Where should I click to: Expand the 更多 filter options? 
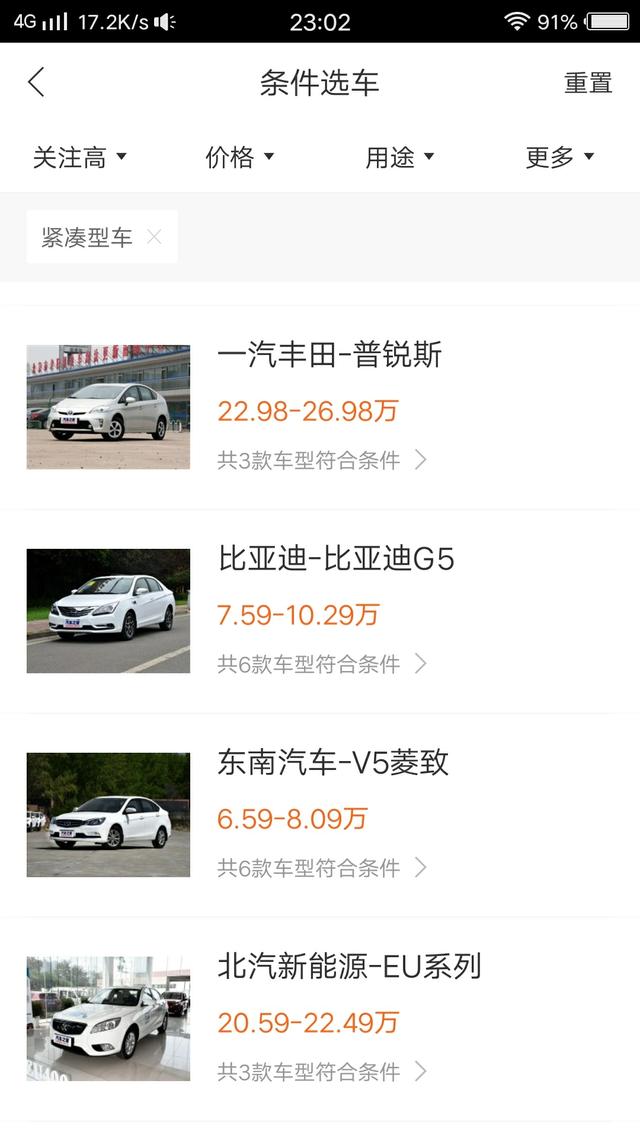(560, 157)
